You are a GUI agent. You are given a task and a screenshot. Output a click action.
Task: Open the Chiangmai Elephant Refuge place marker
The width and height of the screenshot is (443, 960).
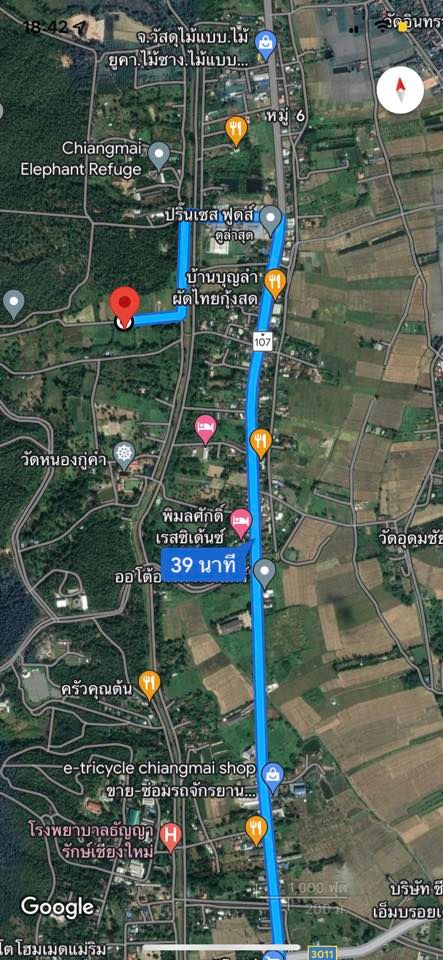(x=159, y=156)
